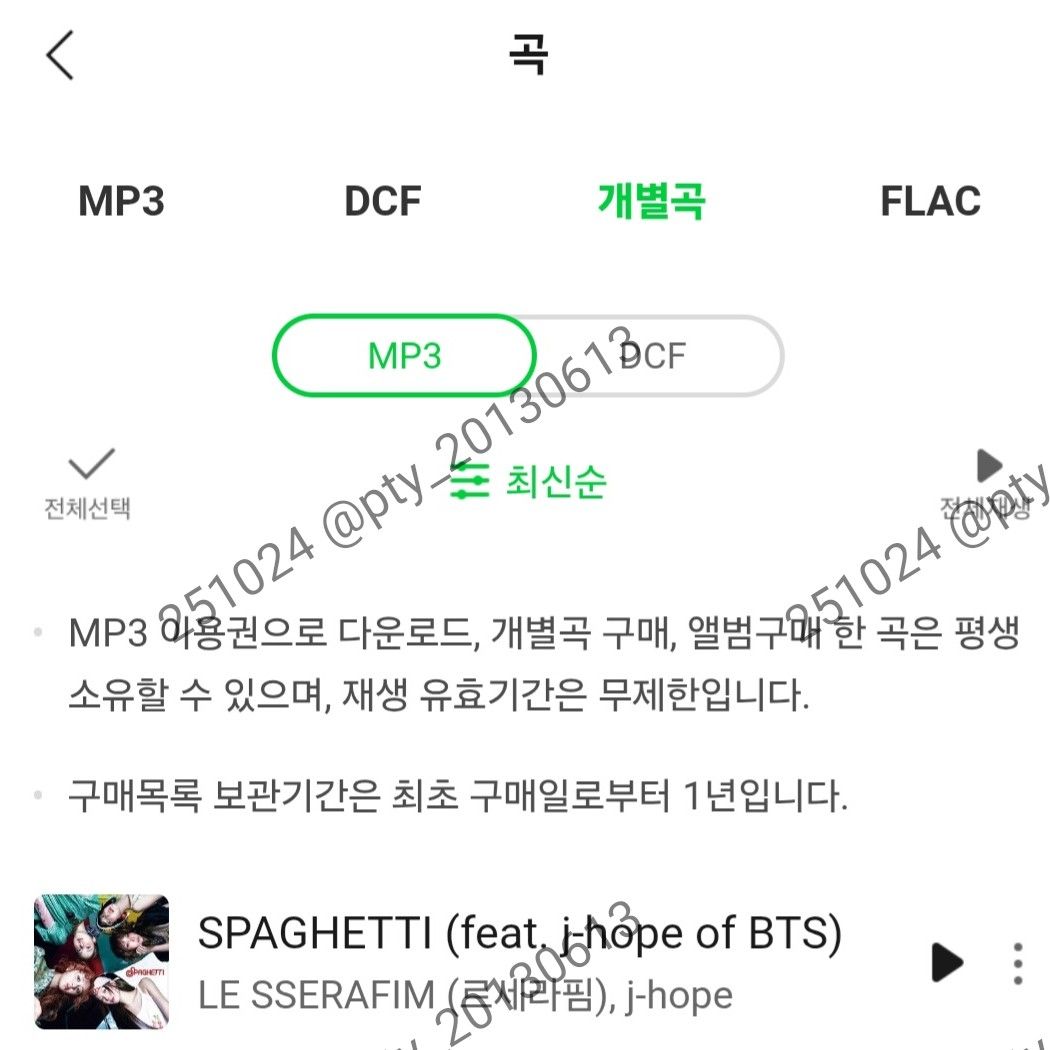Open more options for SPAGHETTI song
Viewport: 1050px width, 1050px height.
(x=1018, y=963)
